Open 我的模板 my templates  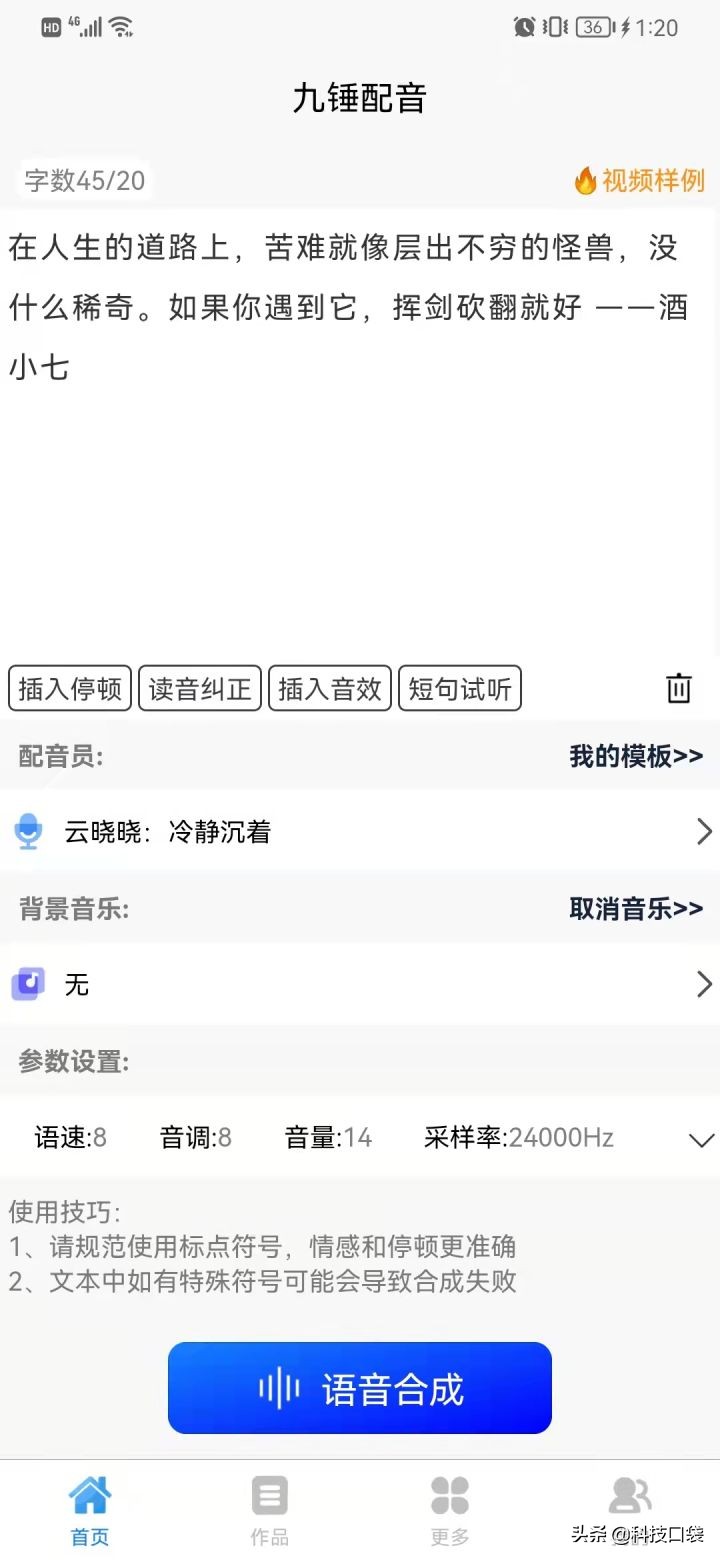click(x=637, y=757)
